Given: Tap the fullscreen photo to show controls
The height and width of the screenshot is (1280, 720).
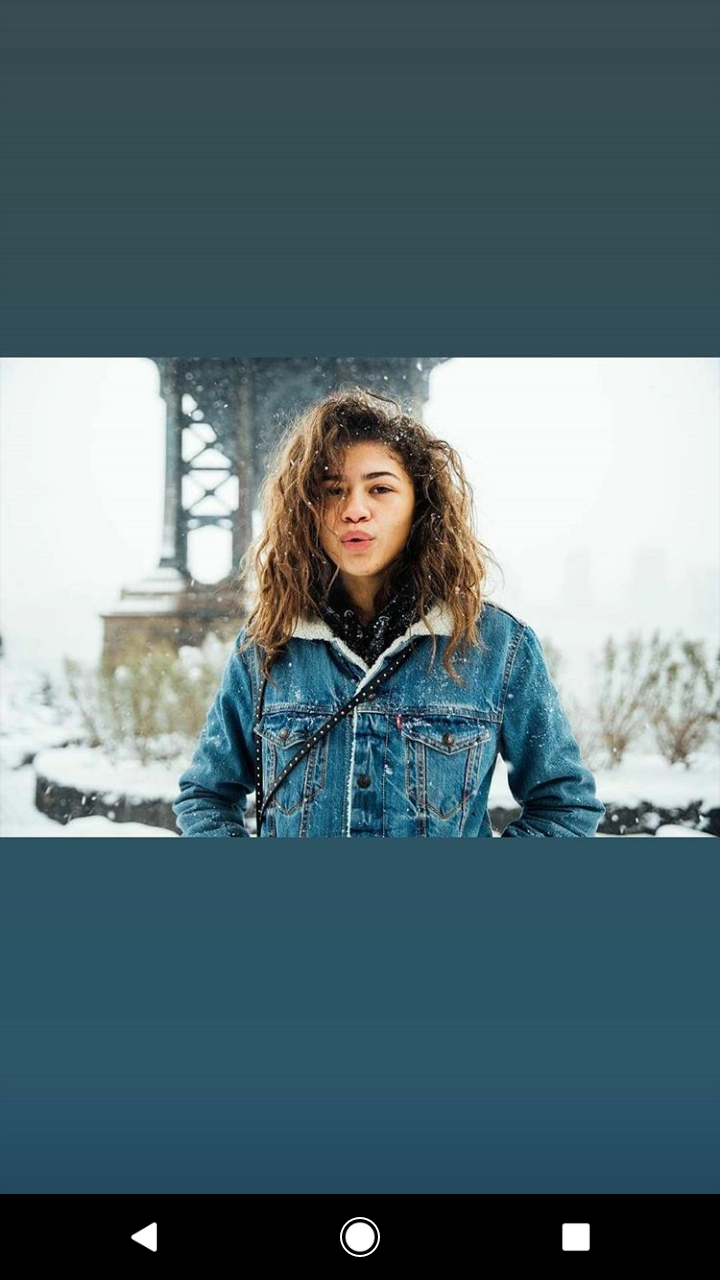Looking at the screenshot, I should point(360,597).
